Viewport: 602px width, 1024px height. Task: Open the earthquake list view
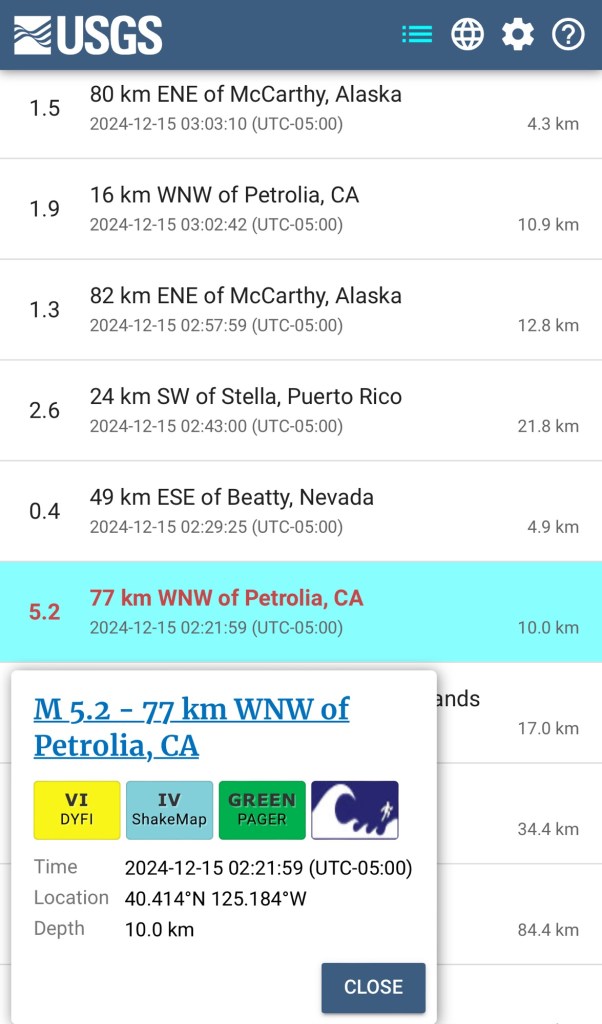point(417,35)
